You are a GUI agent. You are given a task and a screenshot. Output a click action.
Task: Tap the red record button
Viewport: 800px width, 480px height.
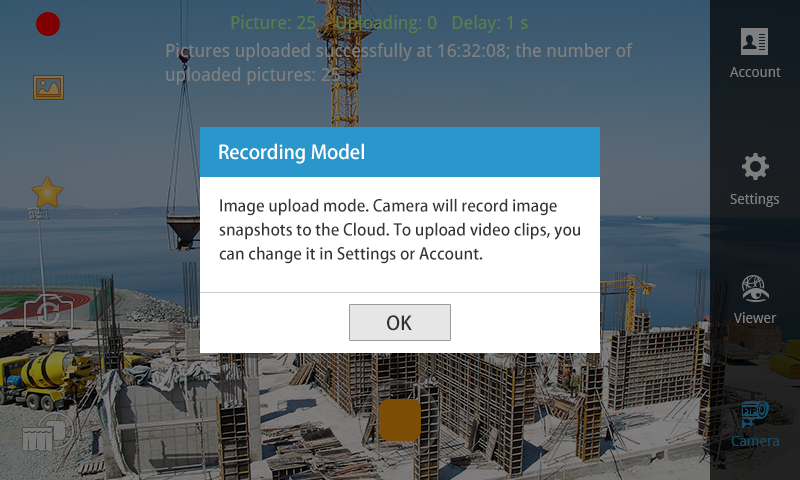pos(48,24)
